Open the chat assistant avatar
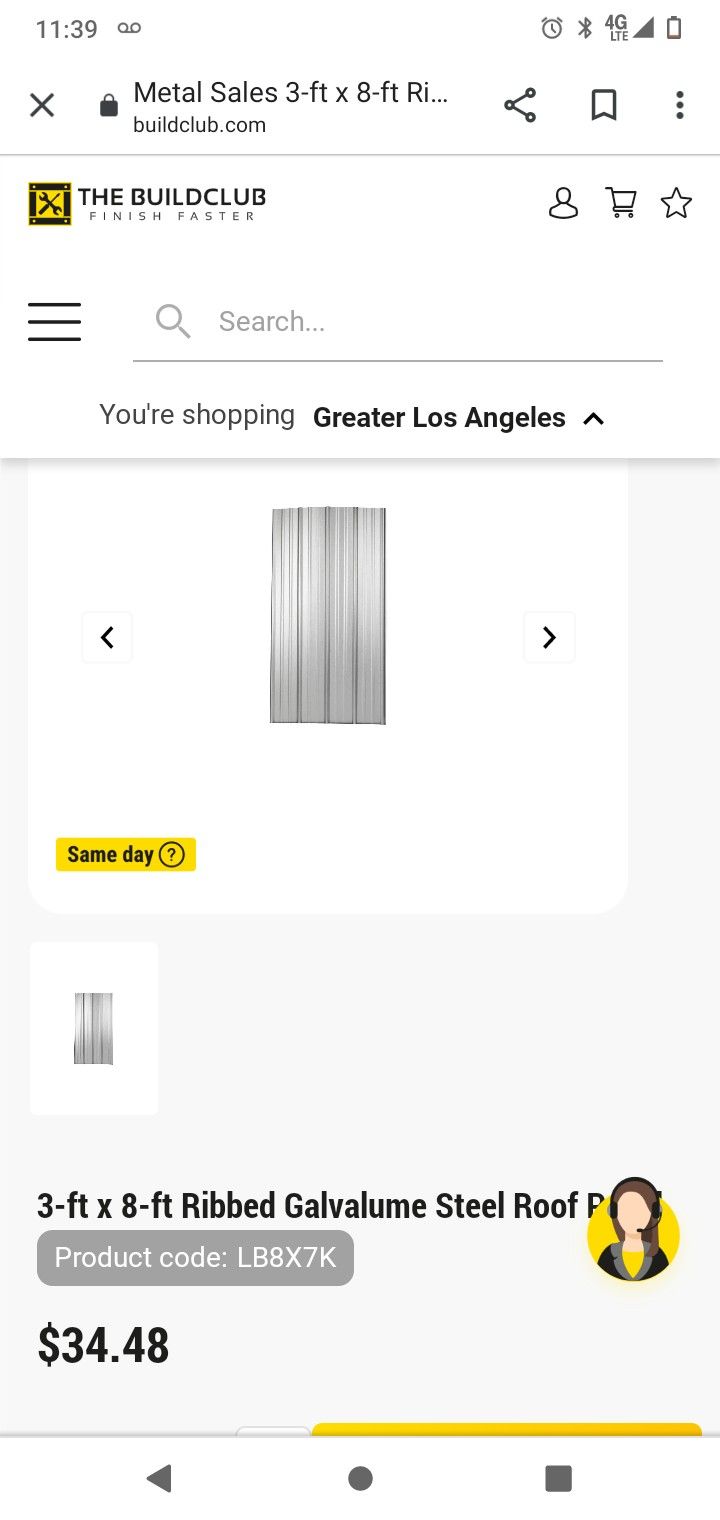 click(633, 1236)
